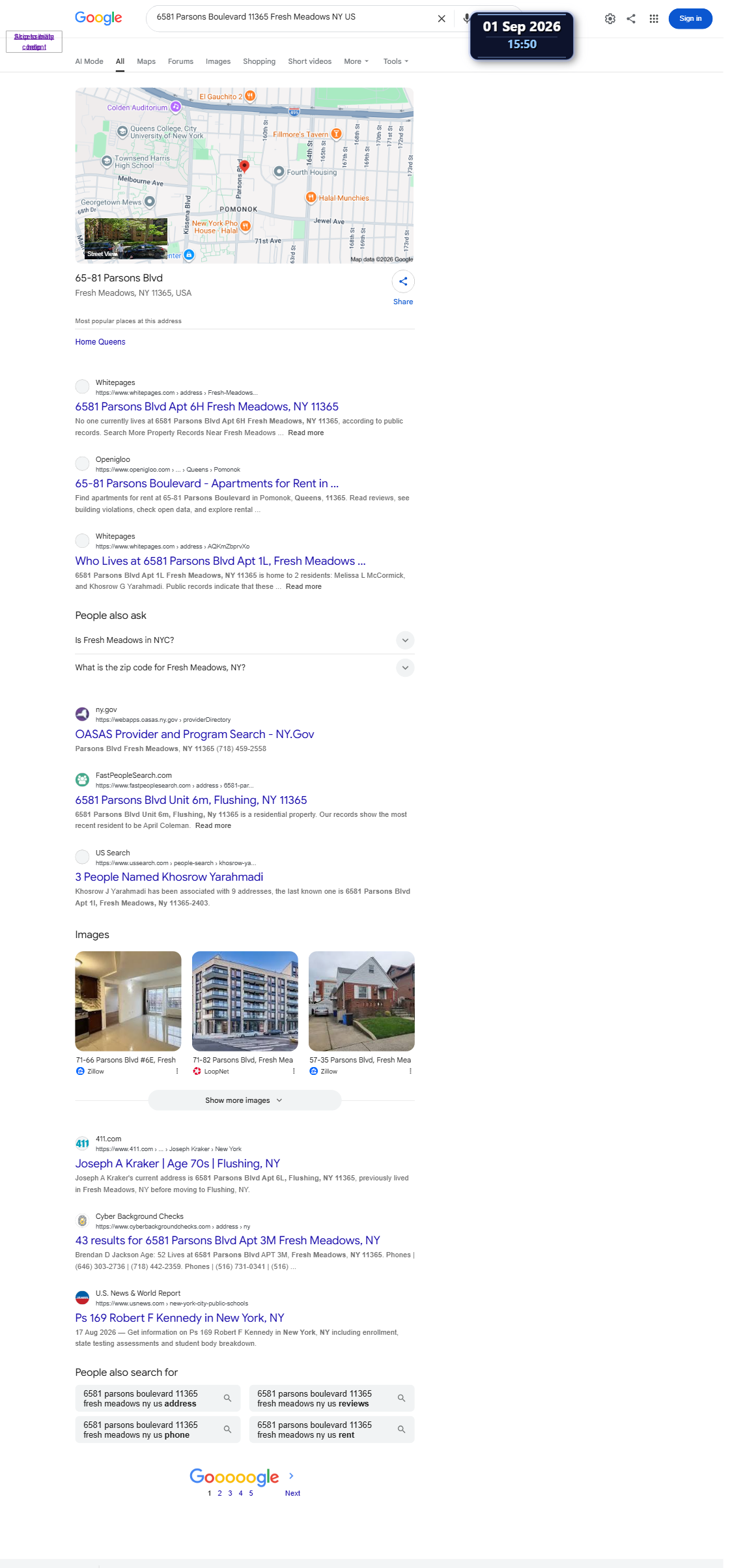Search the related query ending in reviews
Viewport: 732px width, 1568px height.
[x=332, y=1399]
